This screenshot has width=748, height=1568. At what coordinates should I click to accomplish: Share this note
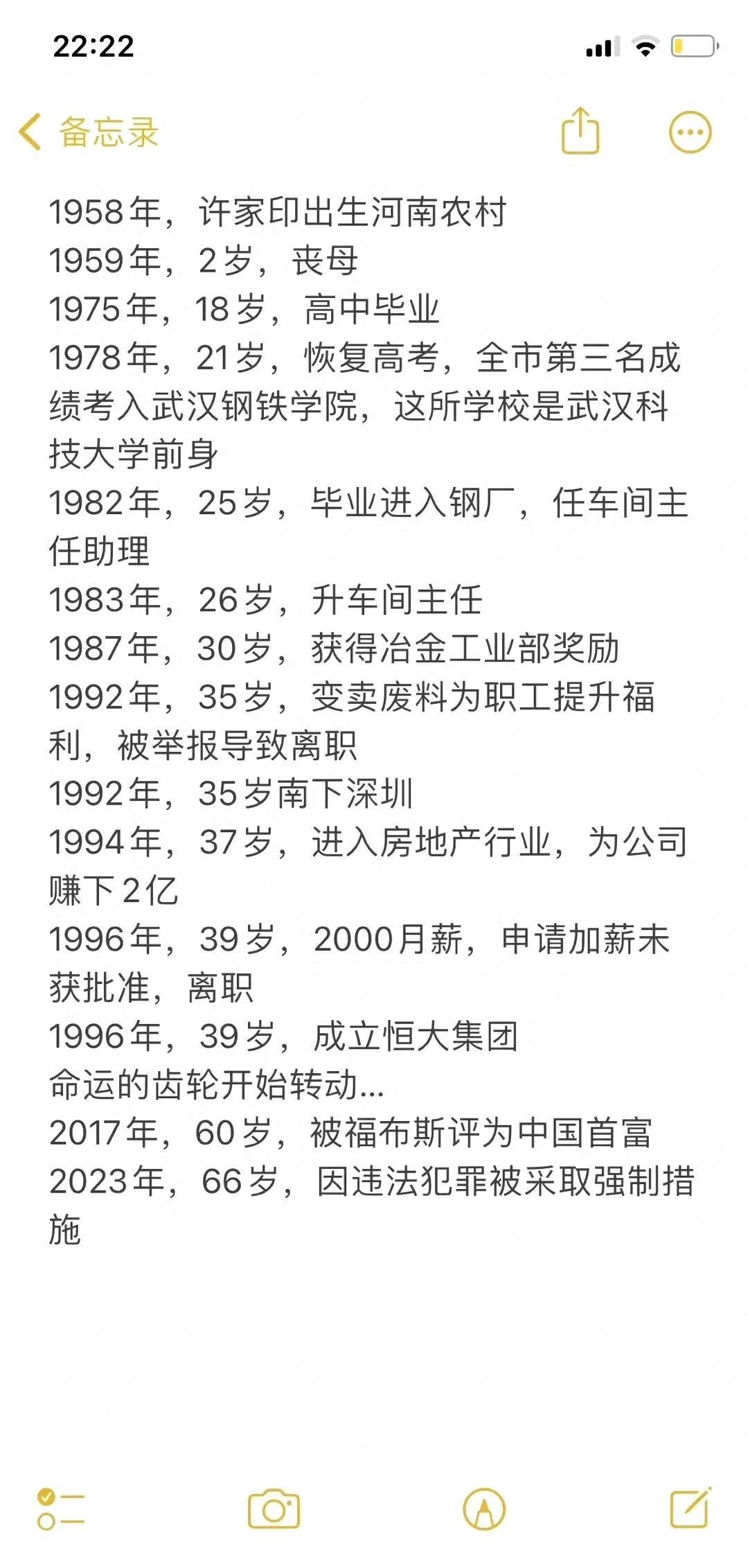tap(580, 130)
